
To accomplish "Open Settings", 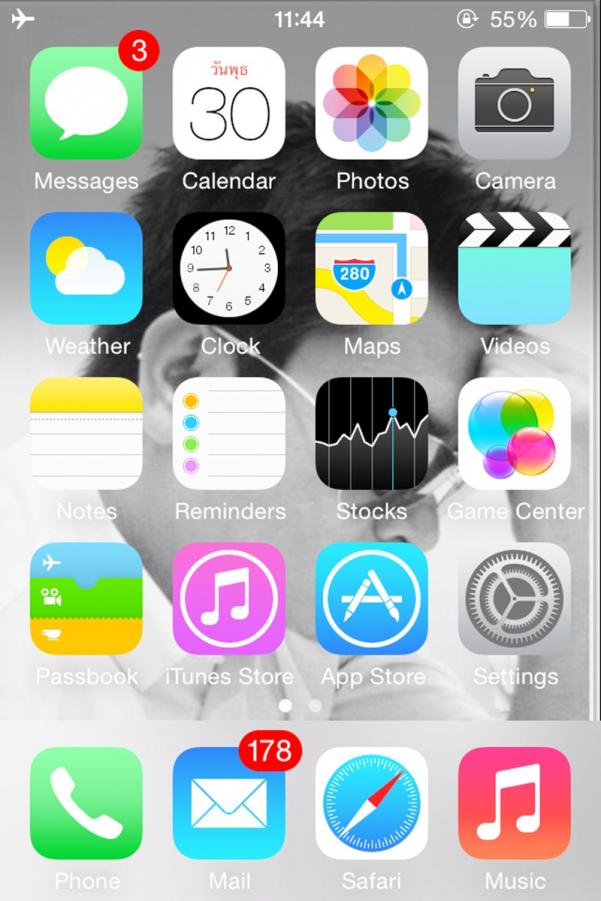I will tap(514, 598).
